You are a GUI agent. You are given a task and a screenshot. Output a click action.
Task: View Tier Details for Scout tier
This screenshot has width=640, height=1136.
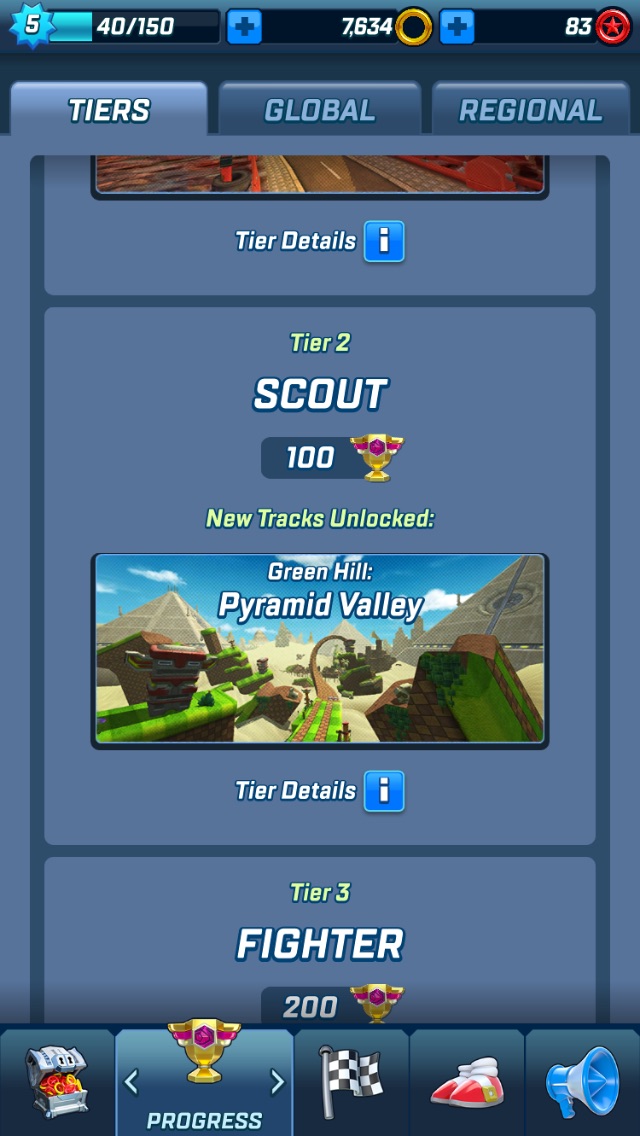click(x=384, y=791)
